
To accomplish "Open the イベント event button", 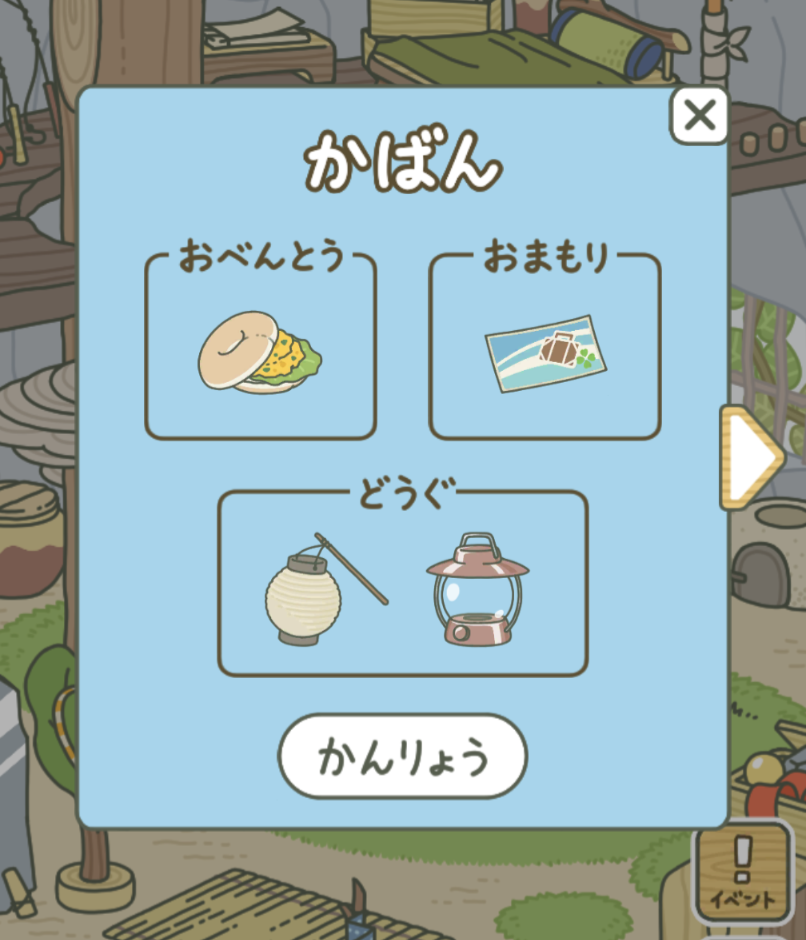I will point(742,871).
